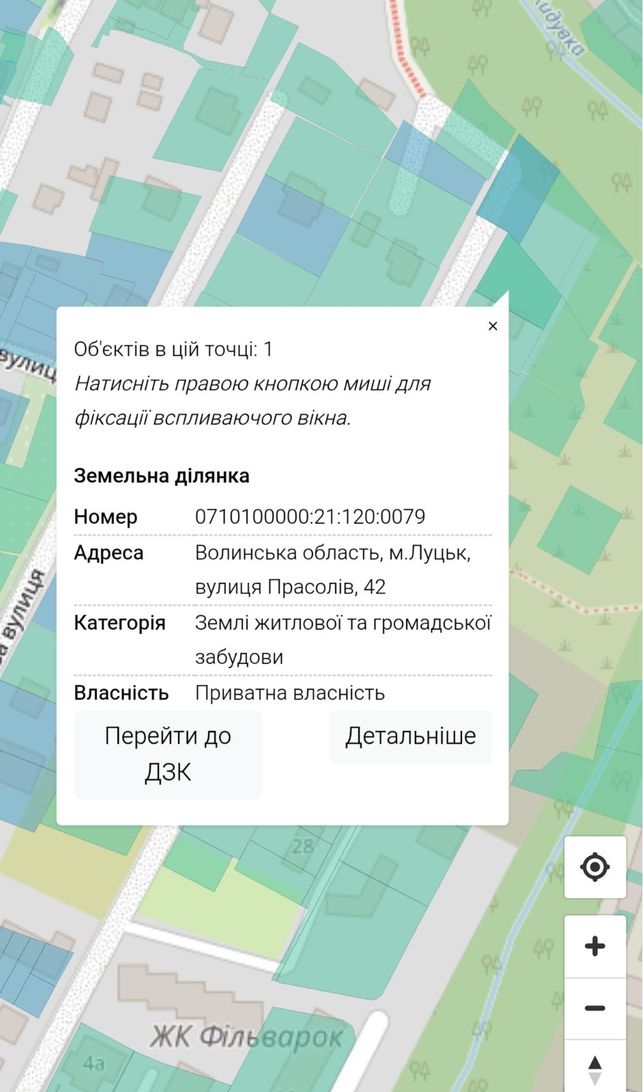
Task: Tap the "Перейти до ДЗК" button
Action: coord(168,754)
